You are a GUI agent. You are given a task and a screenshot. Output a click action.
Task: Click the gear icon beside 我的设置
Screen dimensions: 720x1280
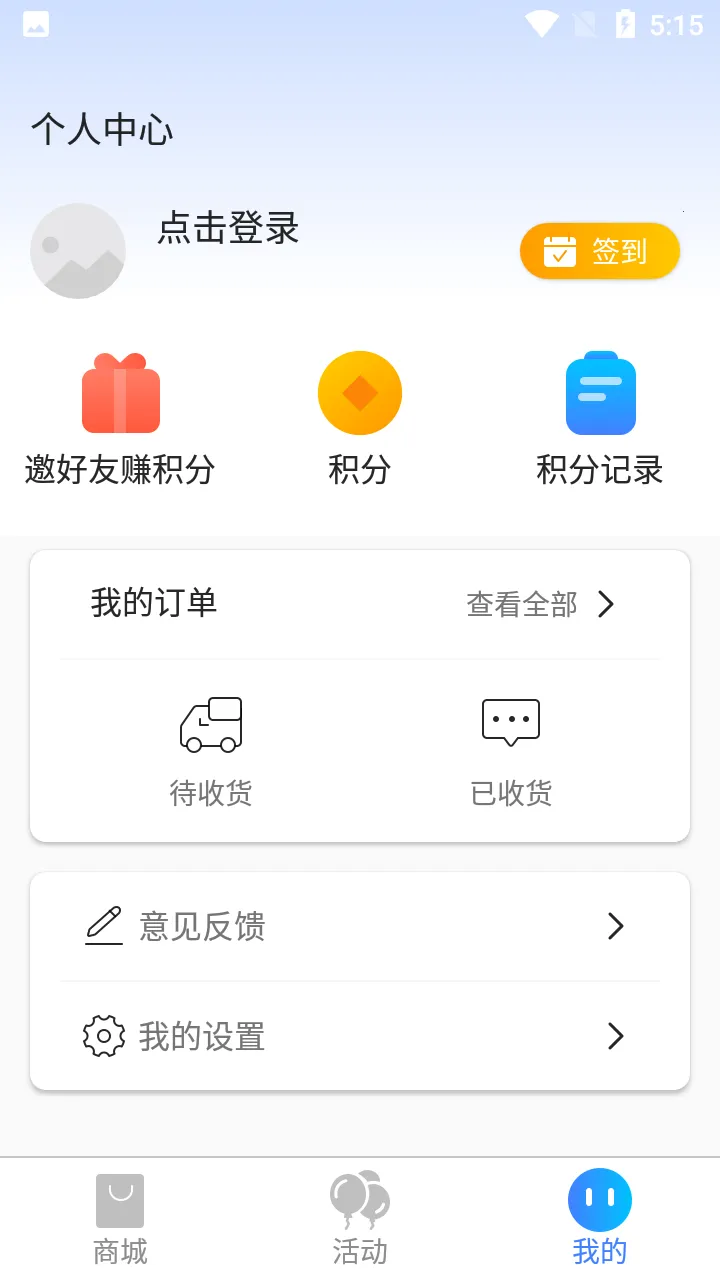tap(103, 1037)
